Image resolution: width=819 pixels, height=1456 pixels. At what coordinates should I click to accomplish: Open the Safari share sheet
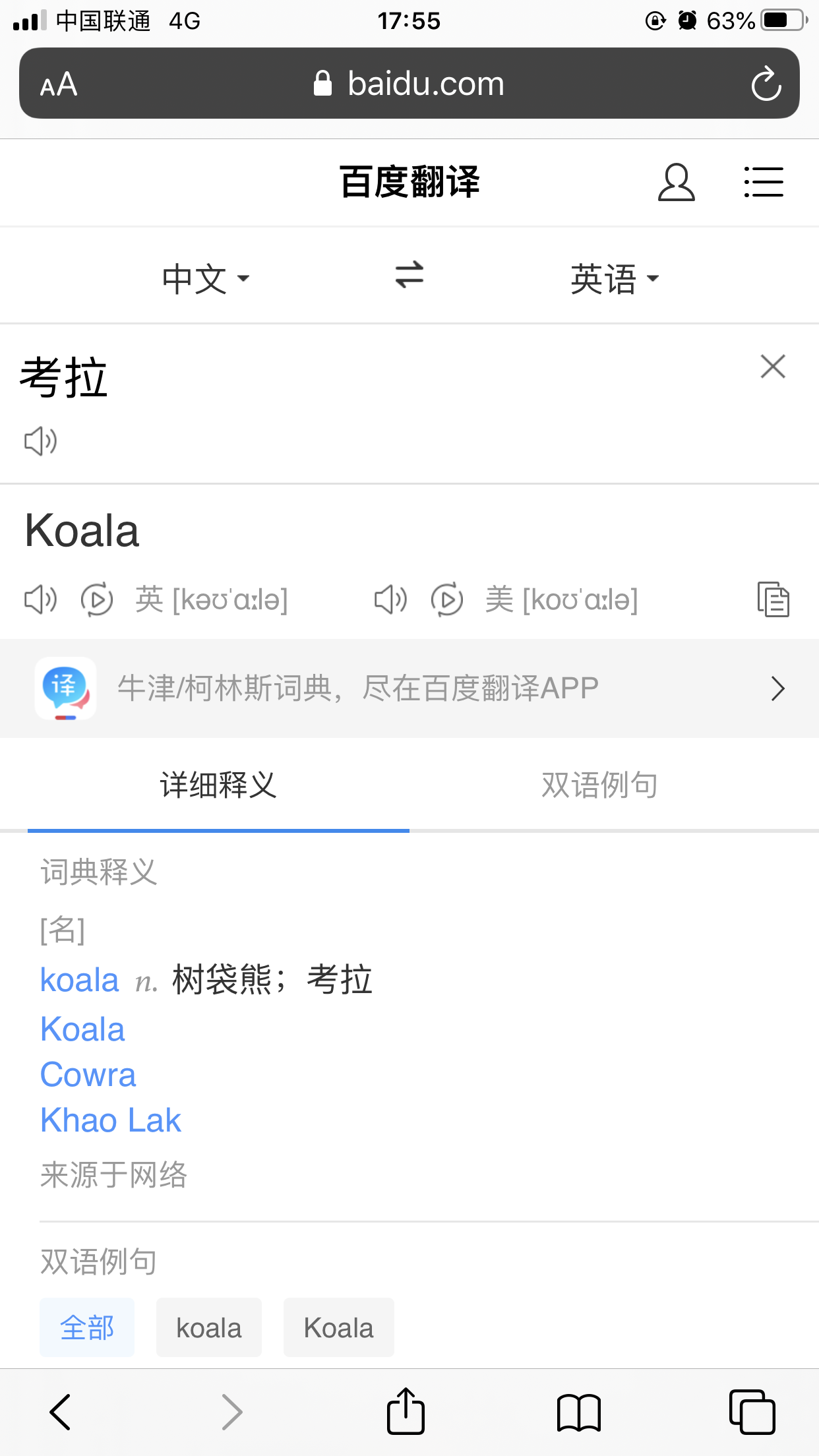click(406, 1411)
